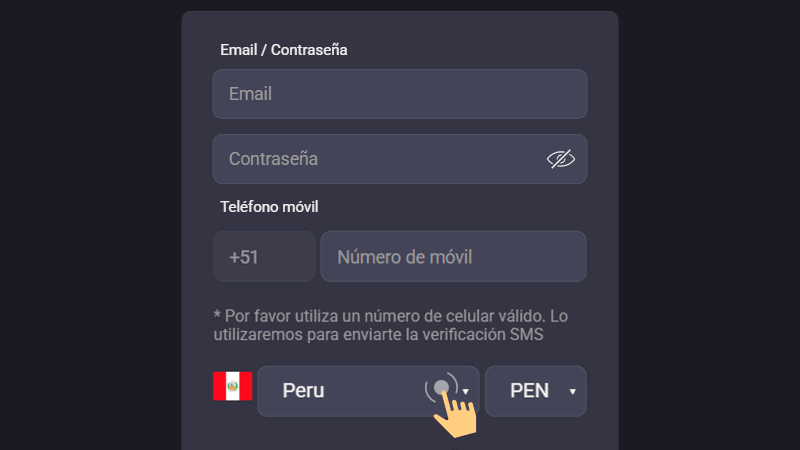Select the Número de móvil field
The height and width of the screenshot is (450, 800).
pos(452,257)
